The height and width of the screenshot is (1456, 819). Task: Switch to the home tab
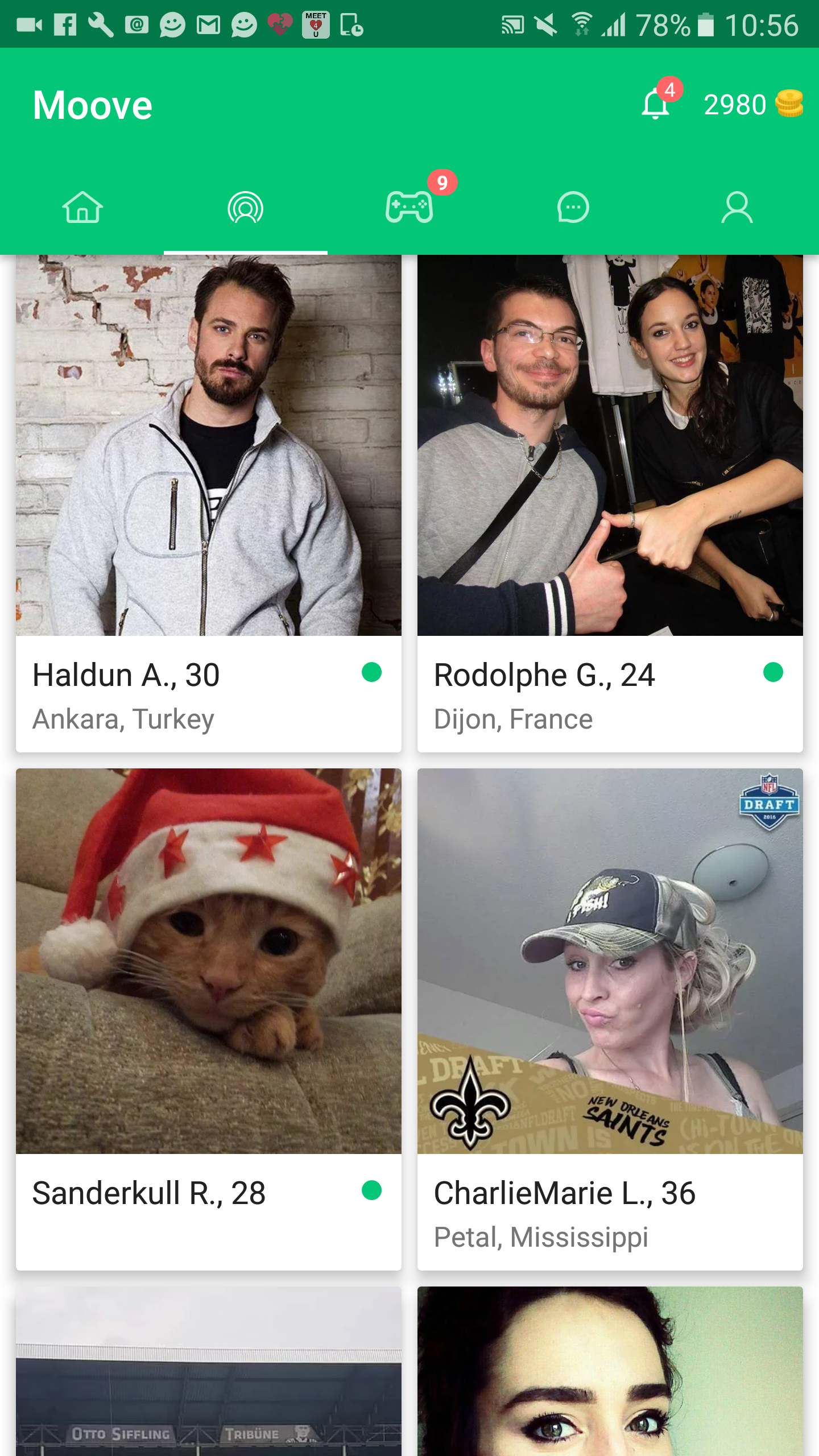pyautogui.click(x=82, y=207)
